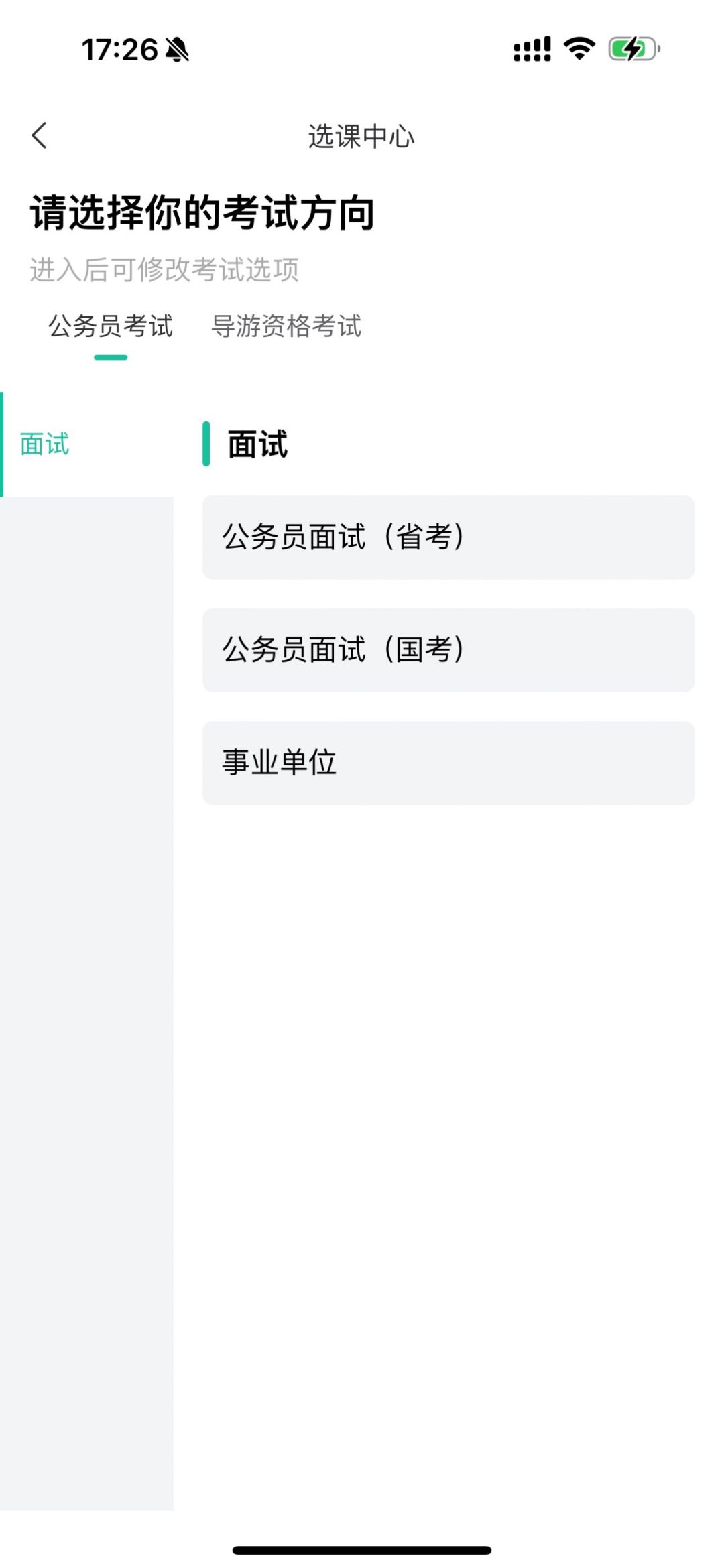Image resolution: width=724 pixels, height=1568 pixels.
Task: Select 面试 in the left sidebar
Action: click(x=45, y=444)
